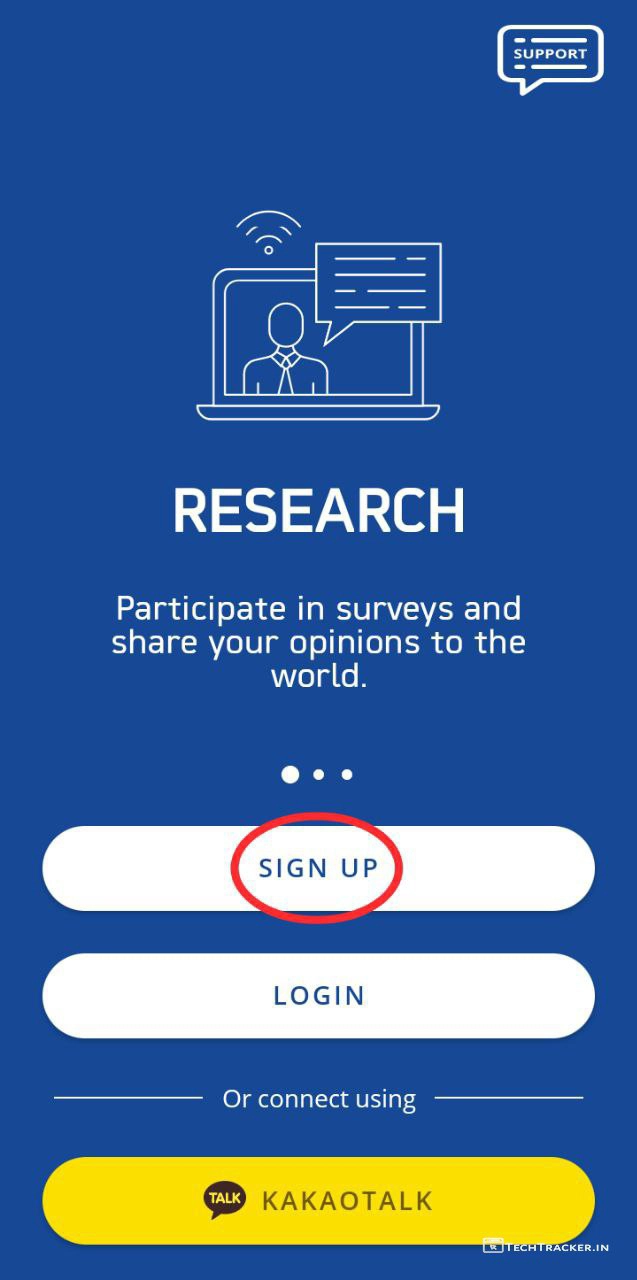Connect using KakaoTalk

318,1200
